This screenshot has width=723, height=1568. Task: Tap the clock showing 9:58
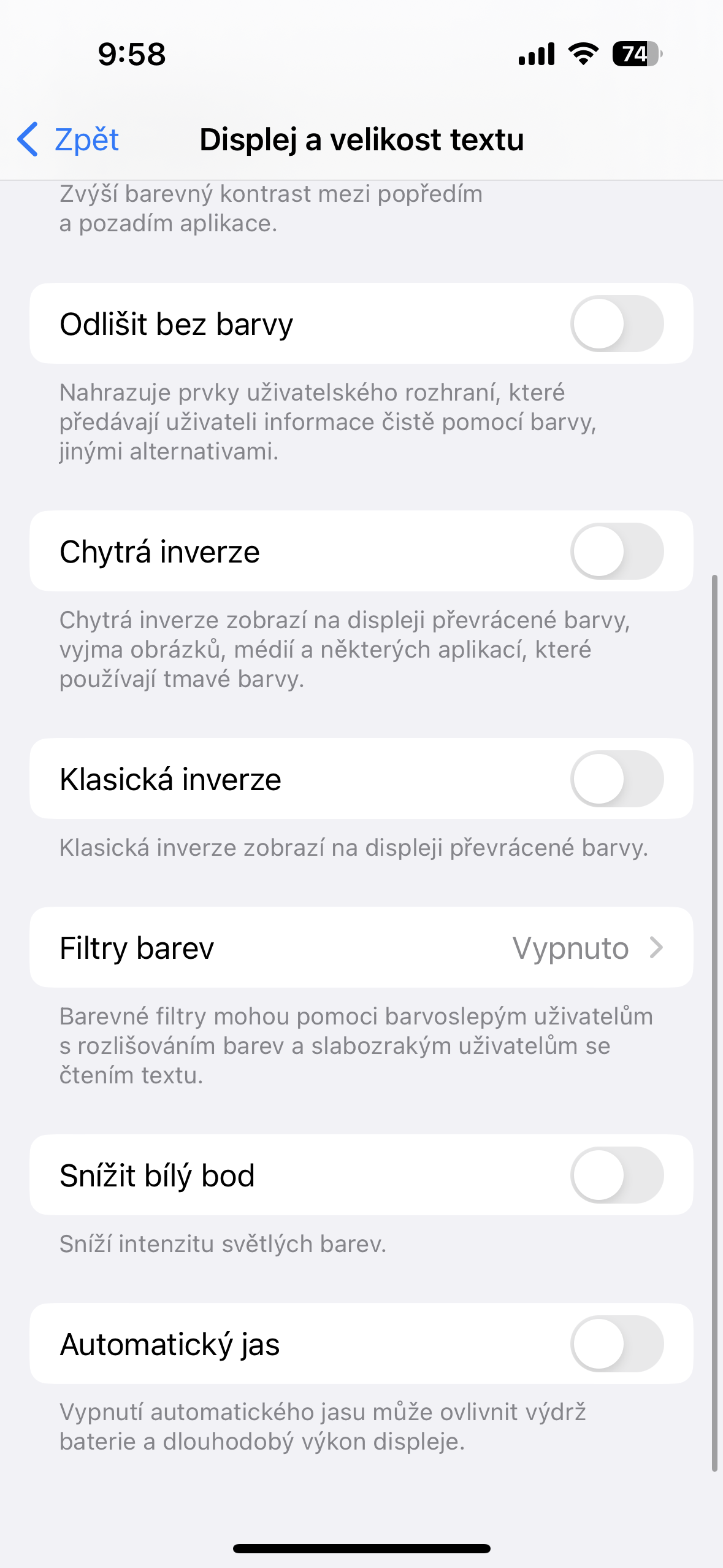pyautogui.click(x=131, y=55)
